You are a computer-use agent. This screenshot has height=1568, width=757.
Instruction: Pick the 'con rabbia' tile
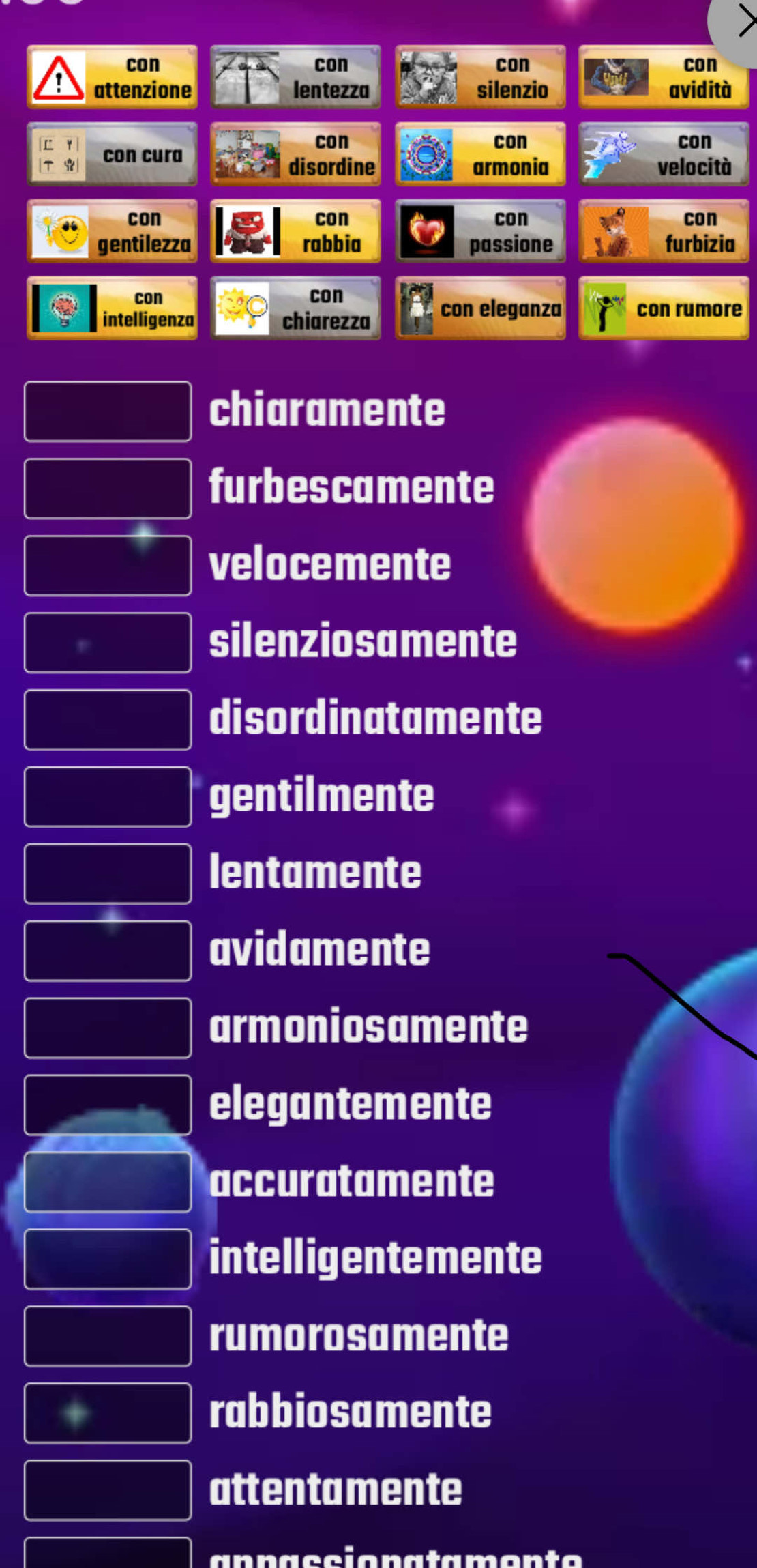(295, 231)
